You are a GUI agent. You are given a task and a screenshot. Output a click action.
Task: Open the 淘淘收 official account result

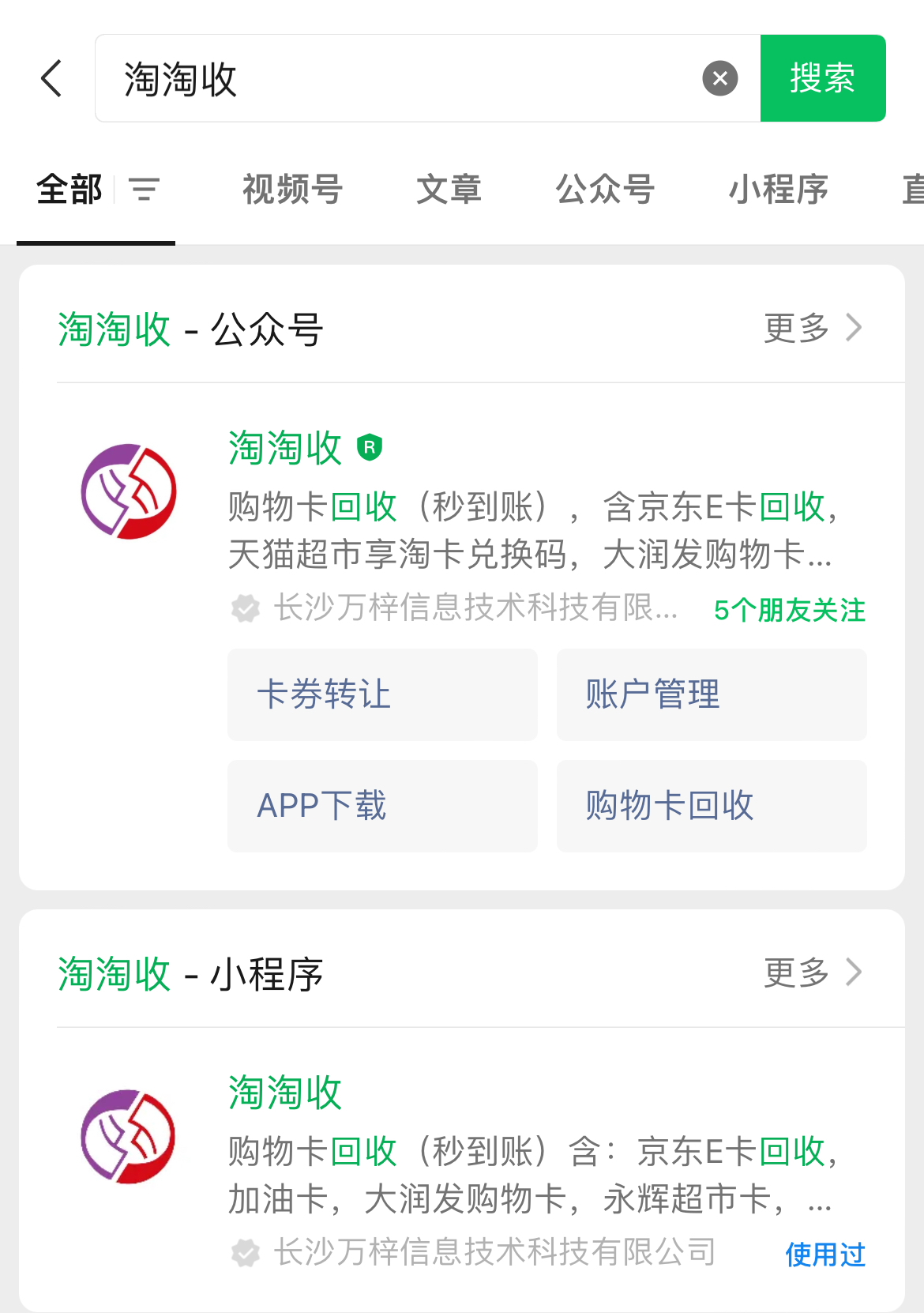tap(284, 448)
